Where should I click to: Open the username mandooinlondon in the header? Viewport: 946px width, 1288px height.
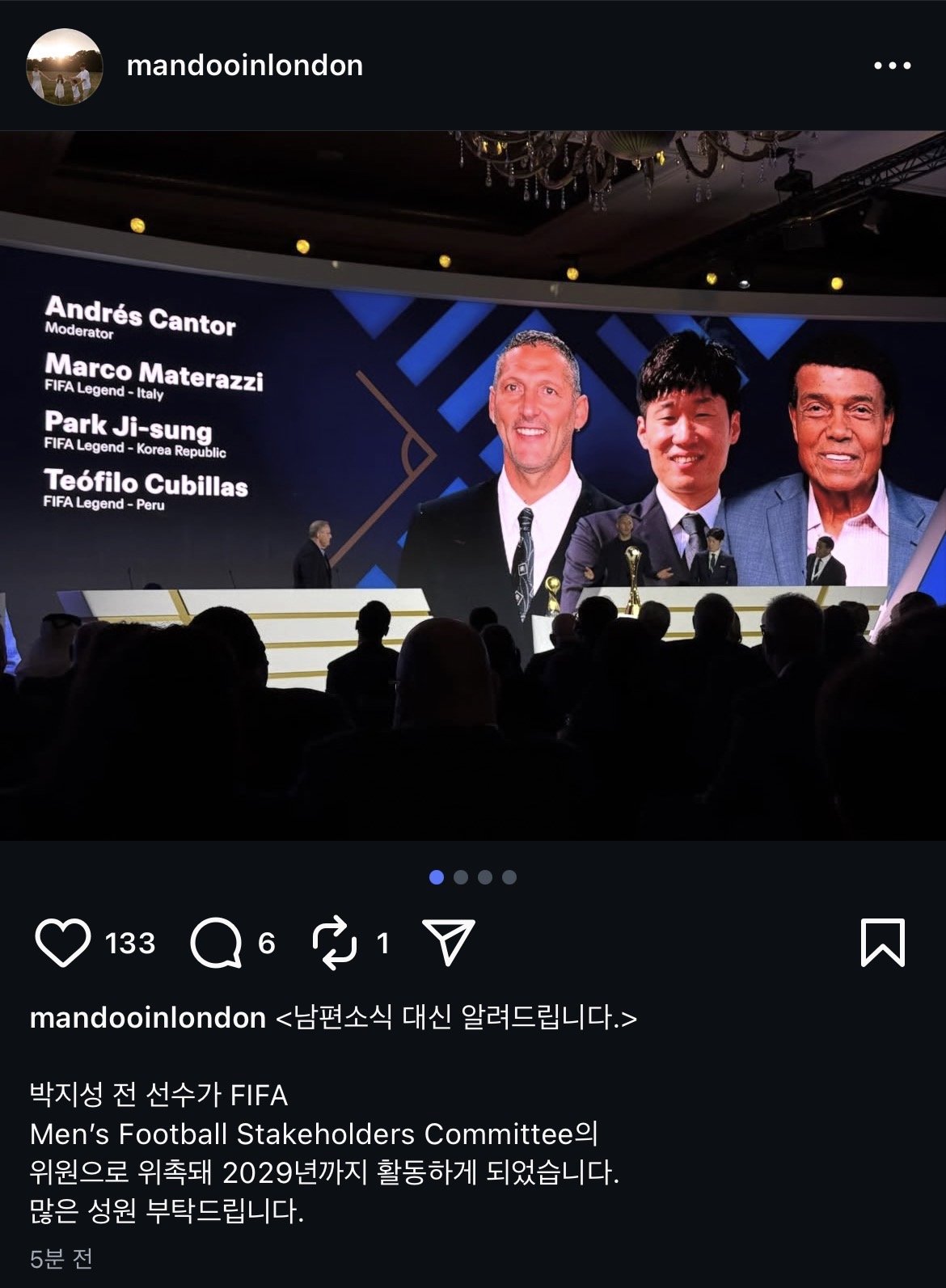[x=244, y=65]
